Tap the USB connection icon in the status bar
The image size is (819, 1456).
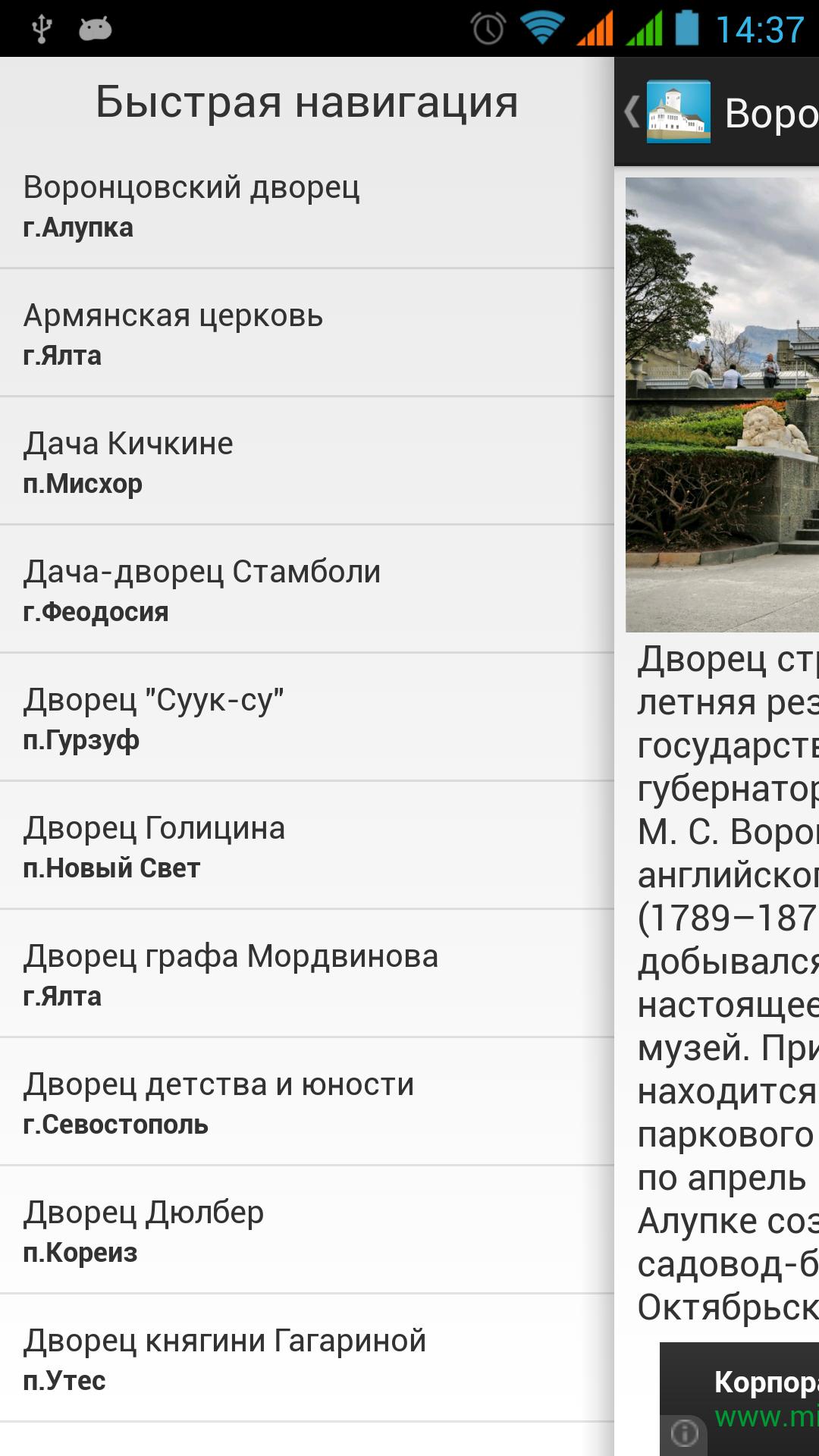click(43, 27)
